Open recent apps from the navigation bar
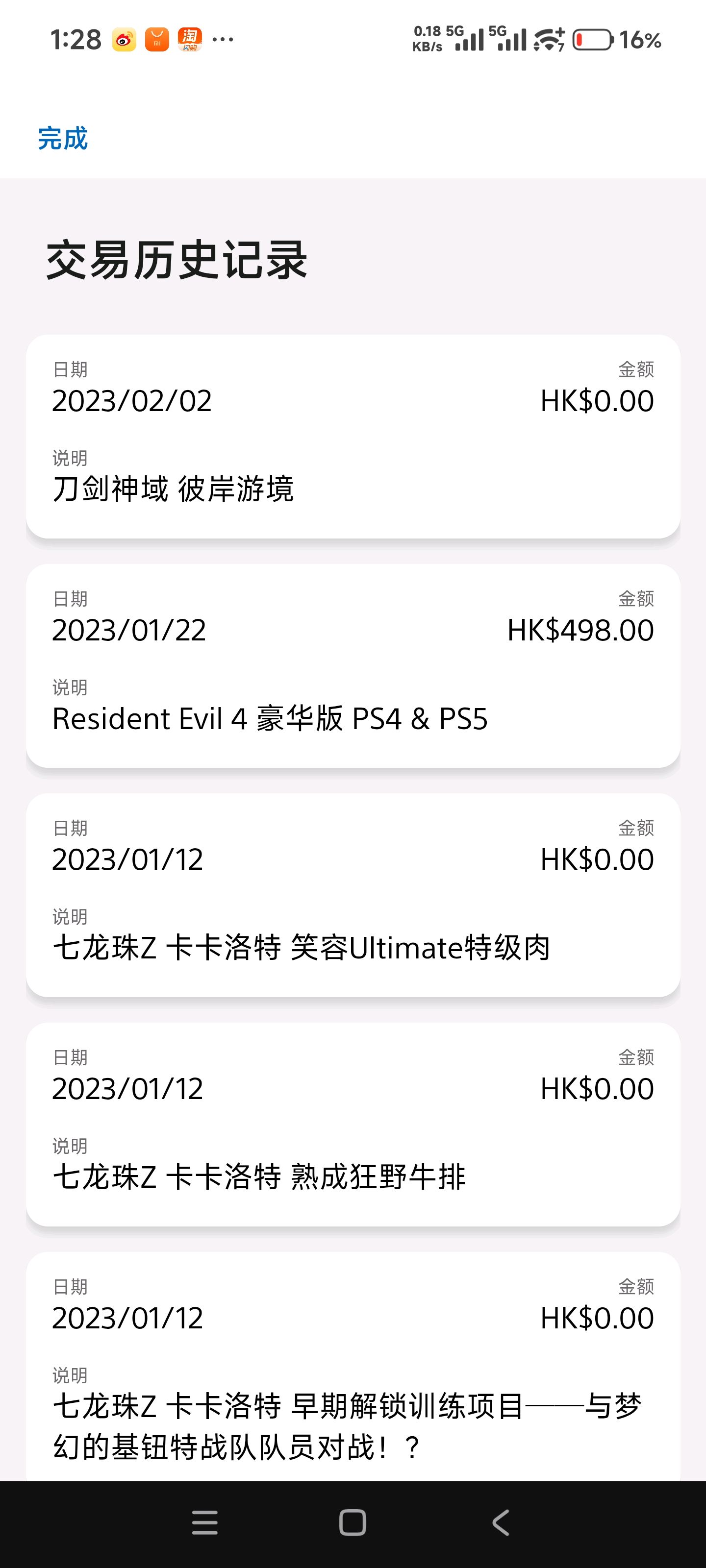Image resolution: width=706 pixels, height=1568 pixels. tap(204, 1523)
